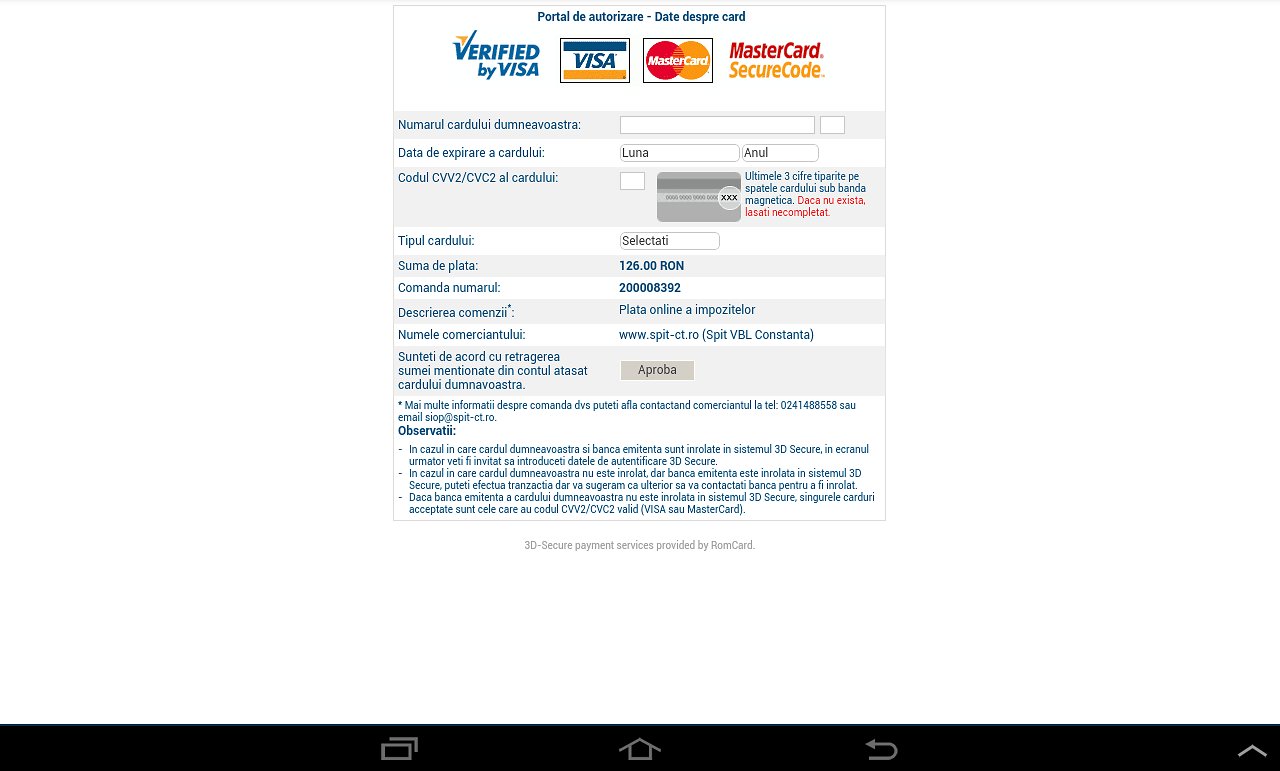1280x771 pixels.
Task: Go back using the system back button
Action: [x=881, y=748]
